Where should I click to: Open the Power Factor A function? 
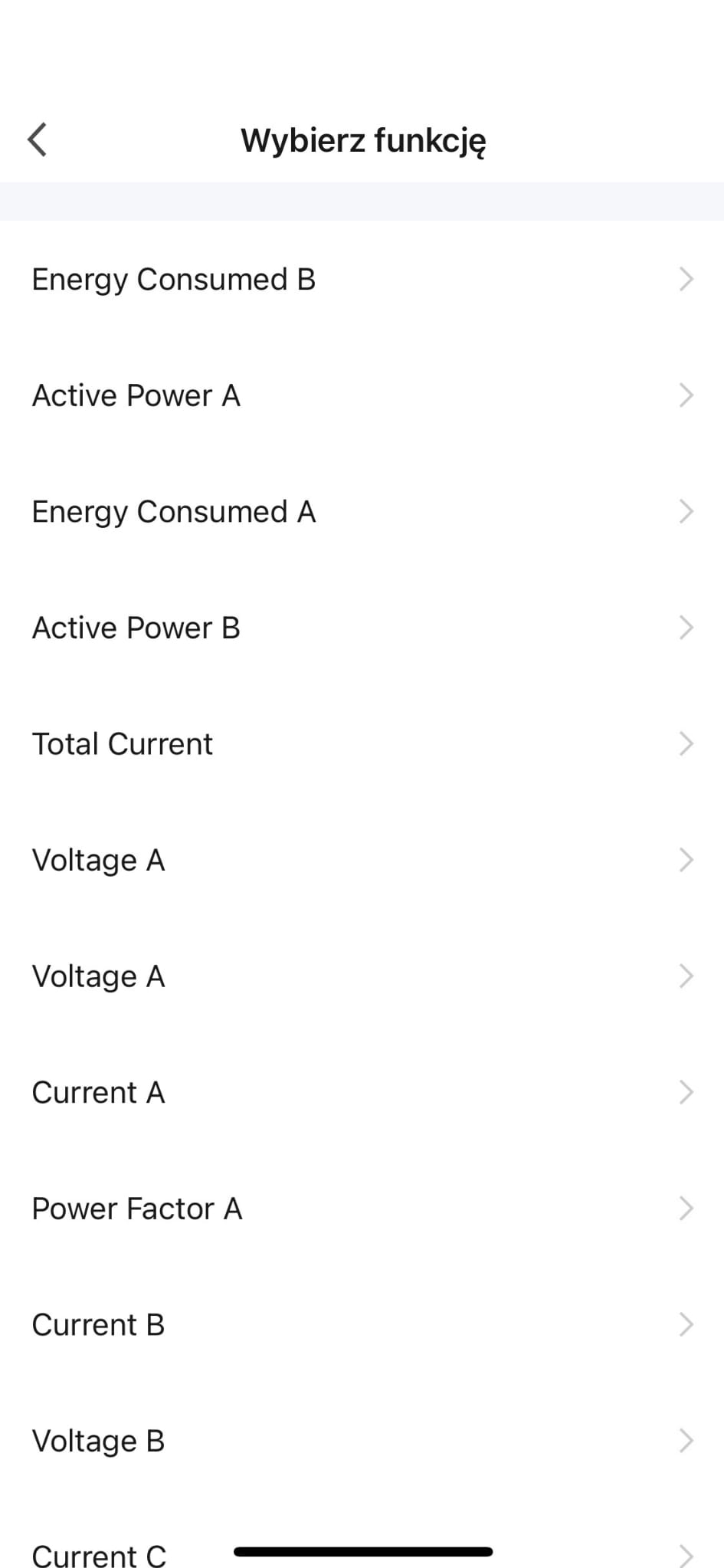pyautogui.click(x=362, y=1209)
